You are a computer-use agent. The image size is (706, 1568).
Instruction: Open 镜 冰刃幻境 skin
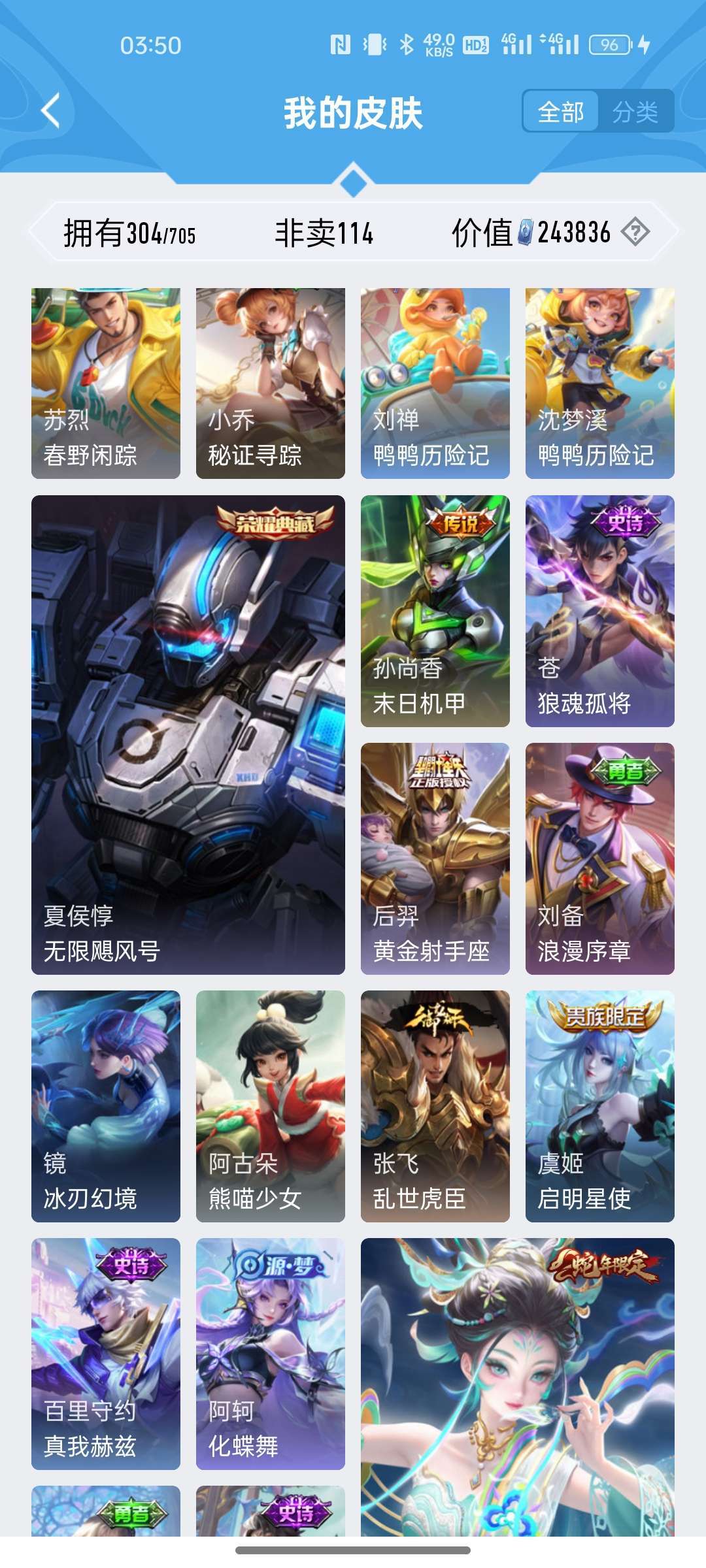point(106,1106)
